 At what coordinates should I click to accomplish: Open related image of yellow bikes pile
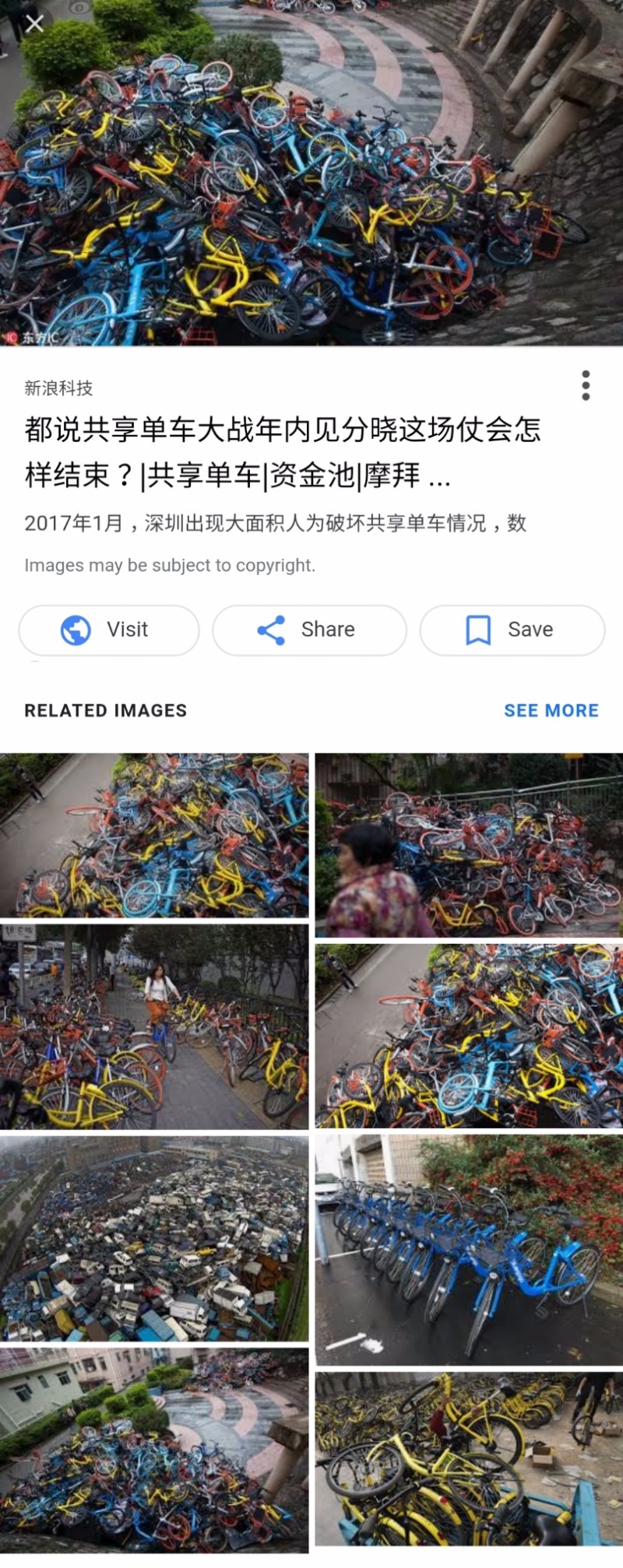[x=469, y=1458]
